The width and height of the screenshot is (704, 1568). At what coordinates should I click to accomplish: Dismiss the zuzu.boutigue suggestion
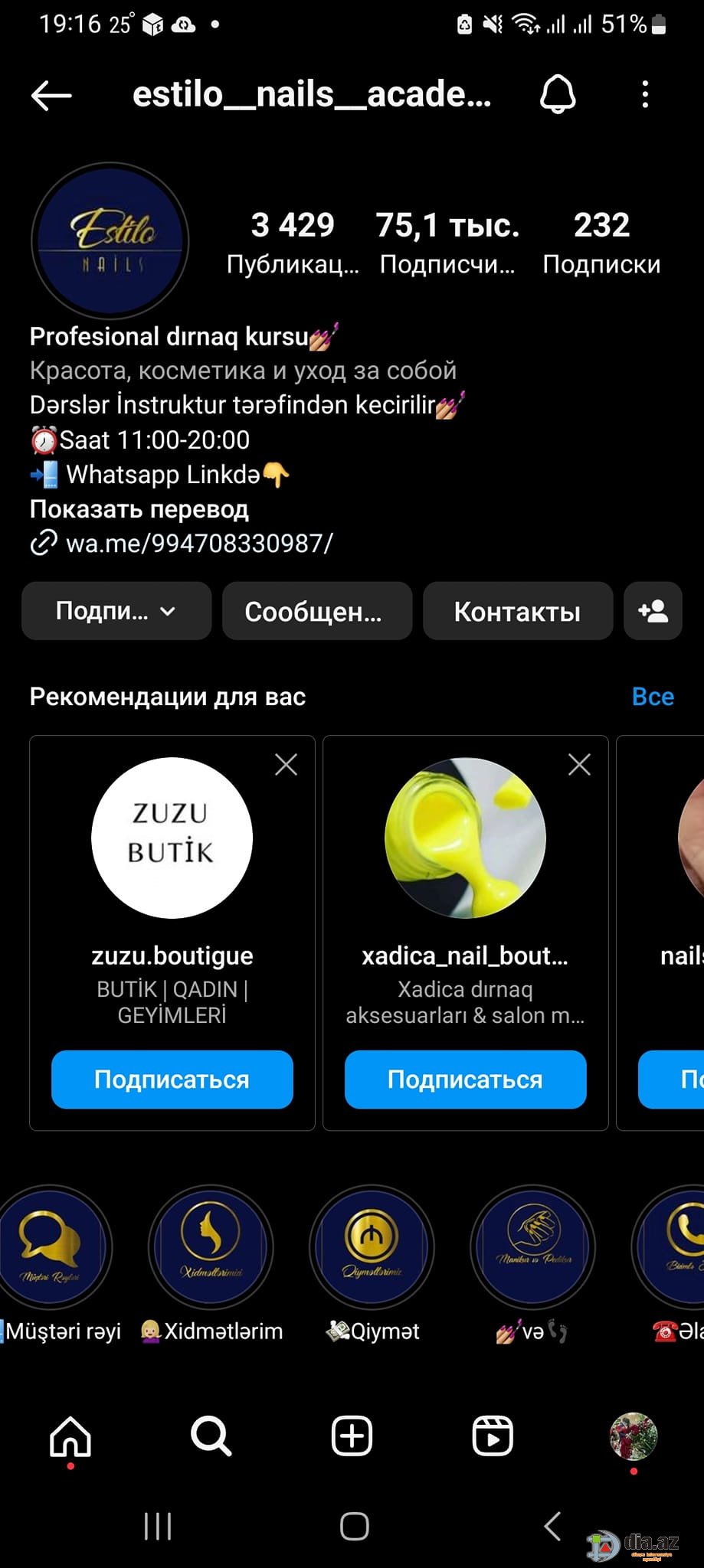click(286, 764)
